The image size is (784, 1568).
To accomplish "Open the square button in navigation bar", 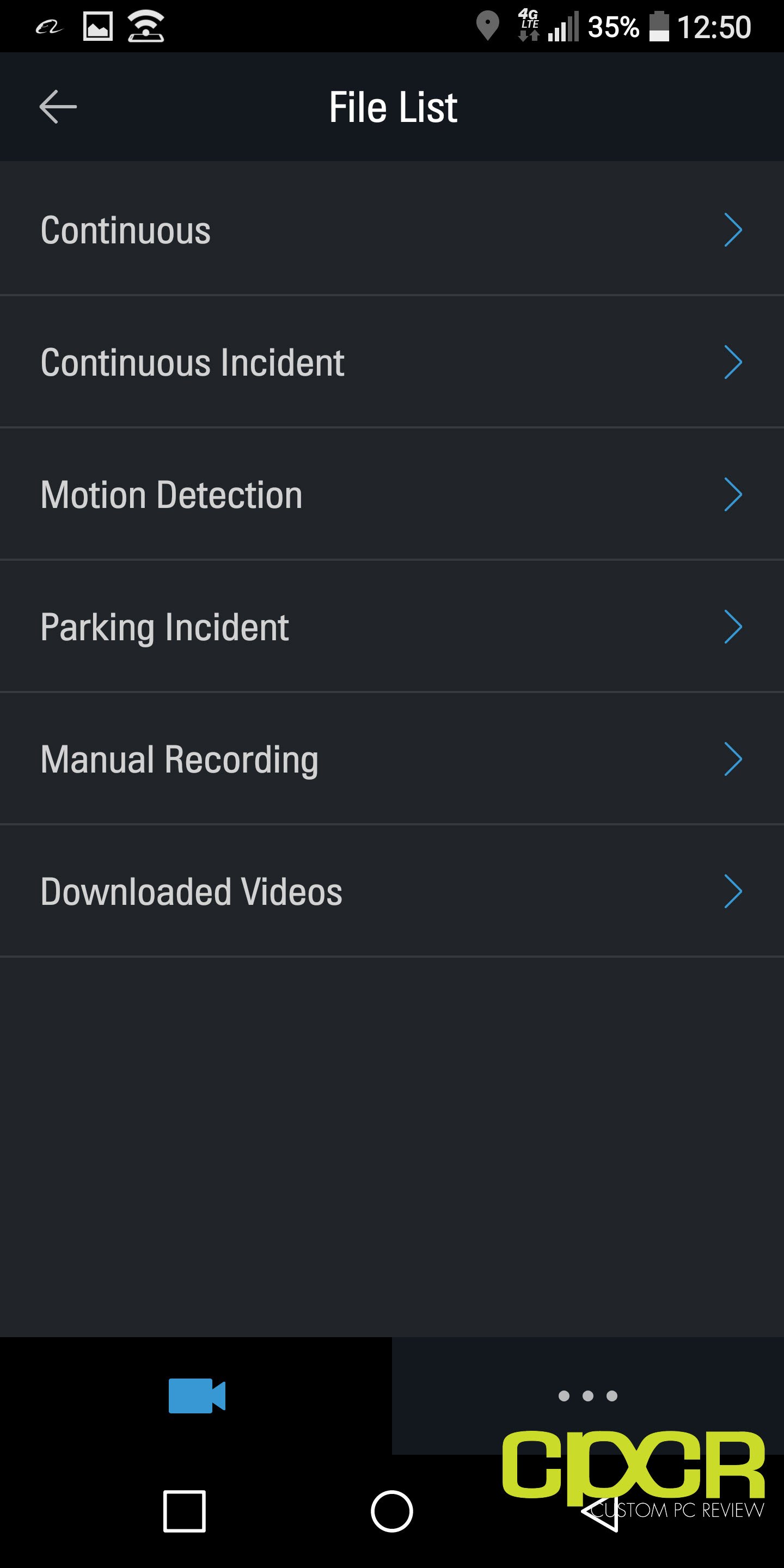I will 185,1511.
